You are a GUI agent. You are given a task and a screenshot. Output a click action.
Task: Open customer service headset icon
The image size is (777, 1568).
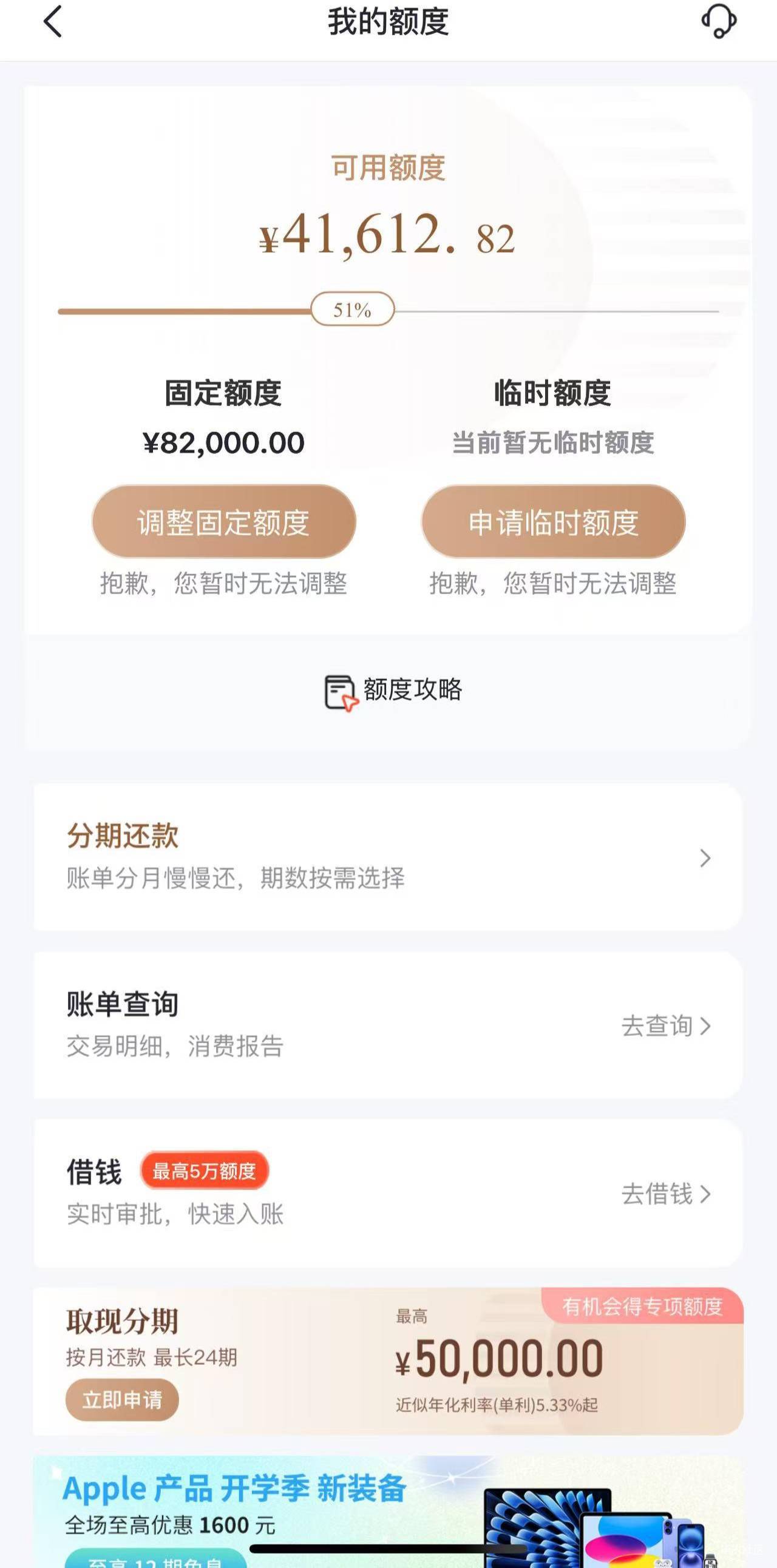click(719, 22)
